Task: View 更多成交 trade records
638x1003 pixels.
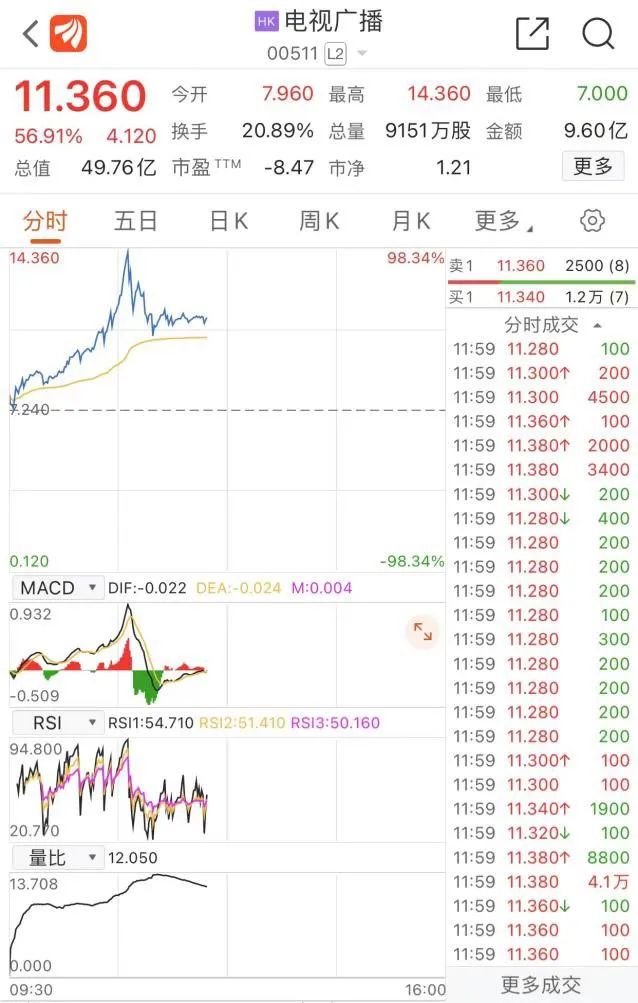Action: 541,985
